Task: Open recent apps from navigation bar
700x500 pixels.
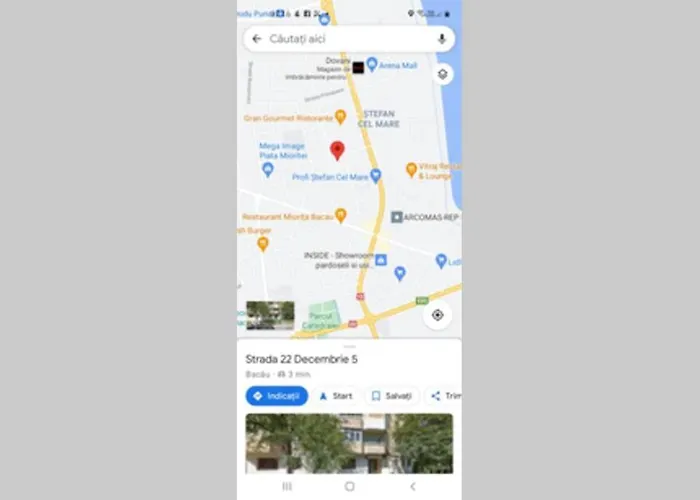Action: [287, 486]
